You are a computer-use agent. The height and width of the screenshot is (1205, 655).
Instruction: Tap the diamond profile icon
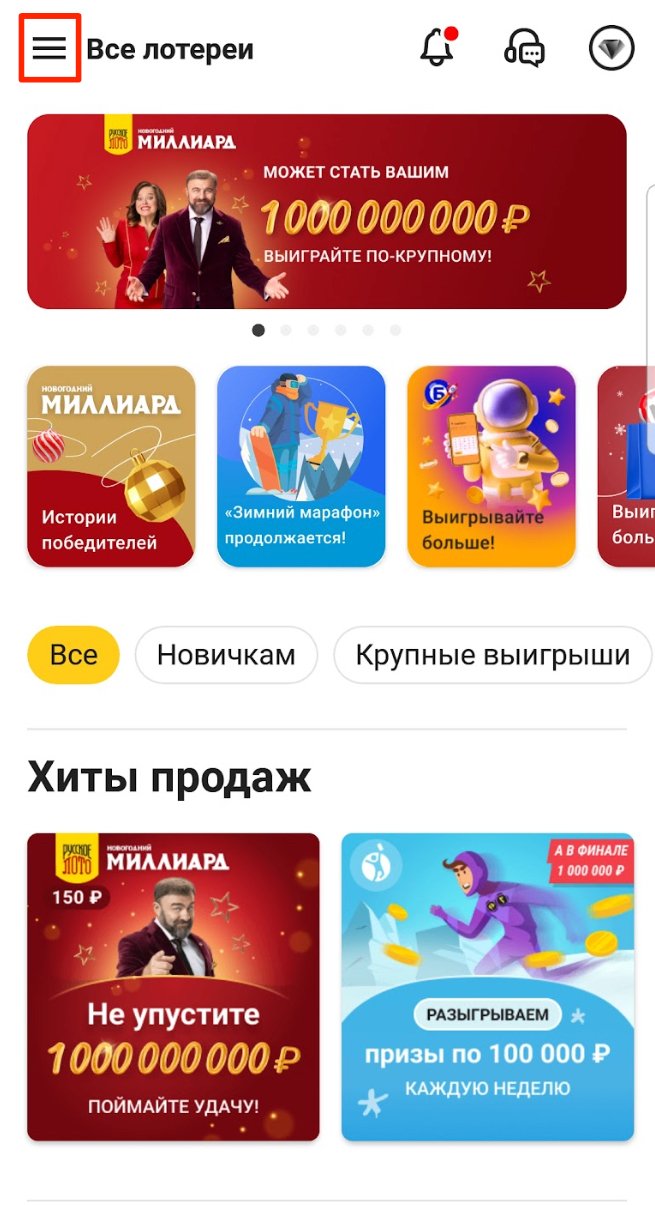point(611,48)
